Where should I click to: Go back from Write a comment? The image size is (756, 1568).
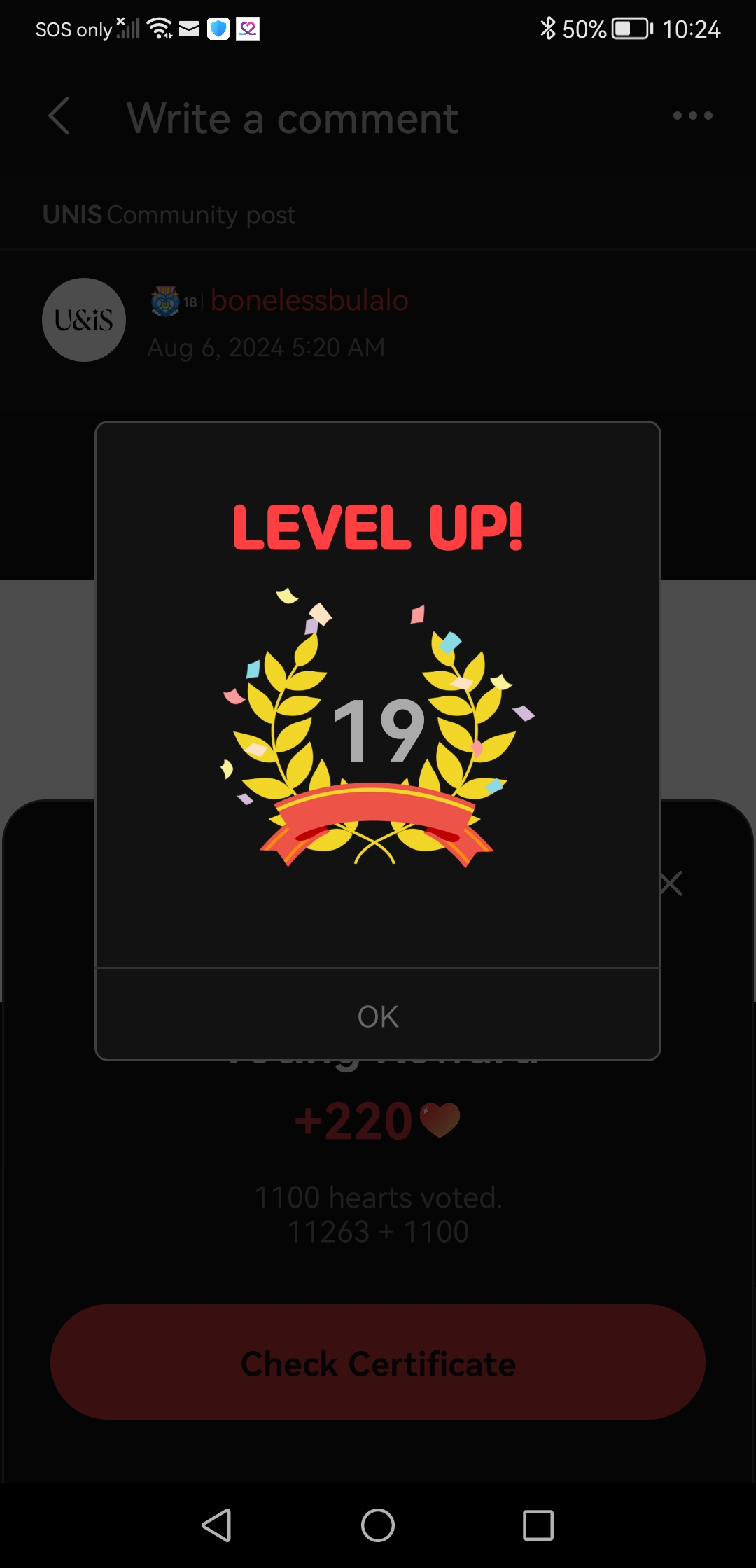59,116
